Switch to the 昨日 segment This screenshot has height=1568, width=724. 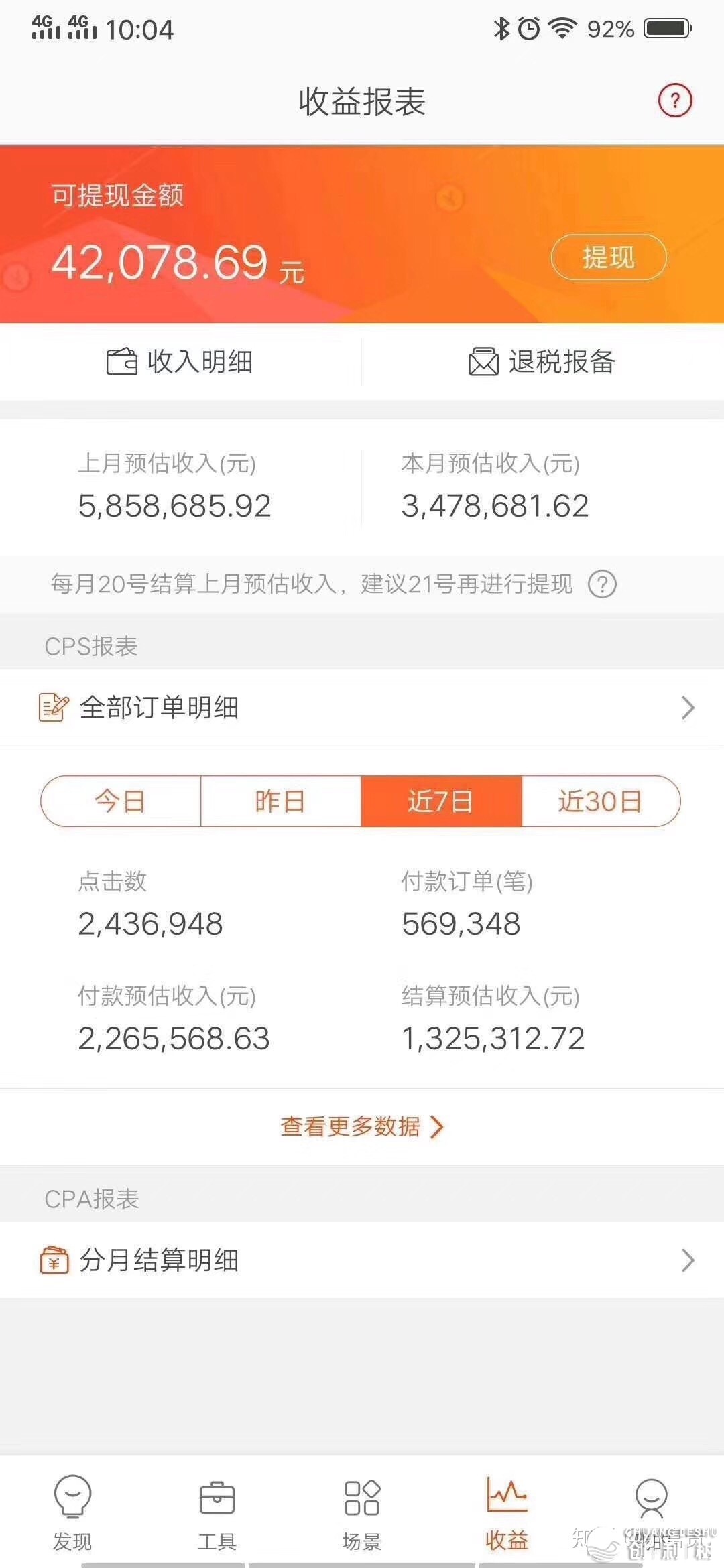point(280,801)
